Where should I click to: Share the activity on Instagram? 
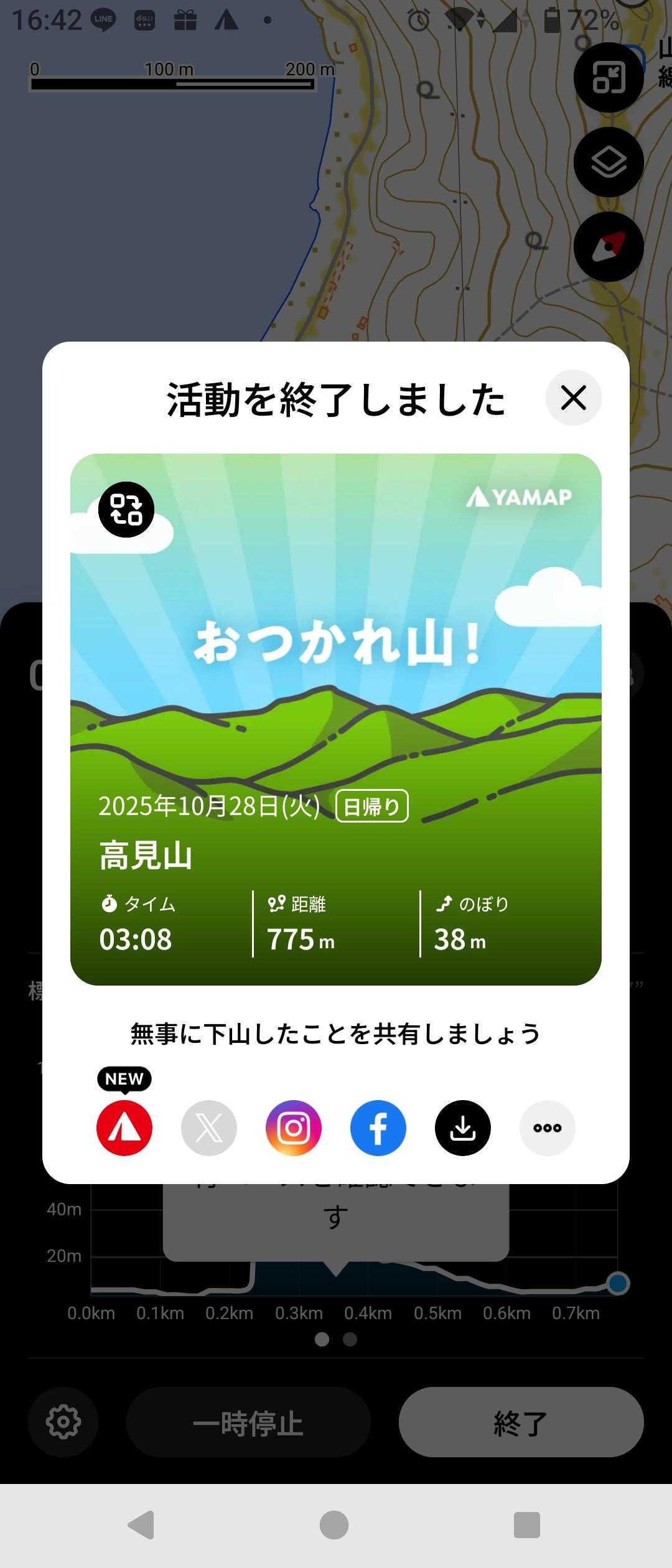(294, 1128)
